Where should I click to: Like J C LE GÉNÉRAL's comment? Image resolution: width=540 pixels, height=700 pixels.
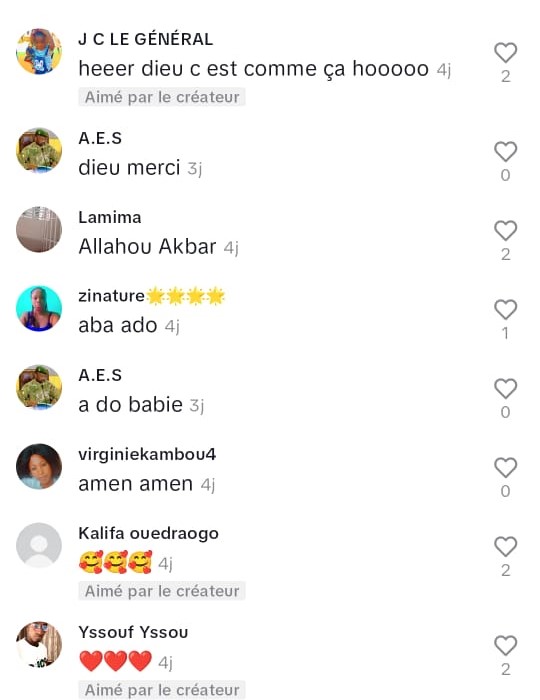coord(505,53)
